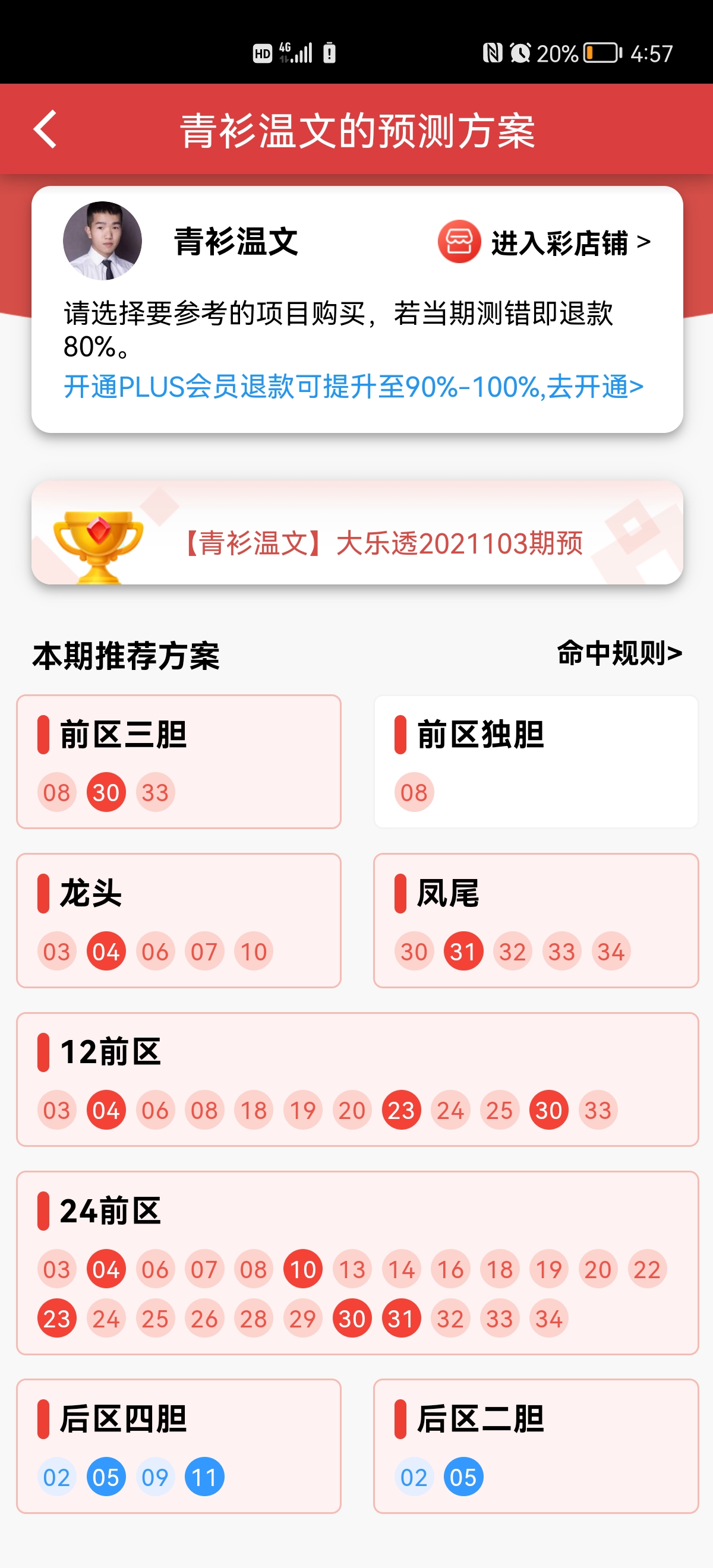713x1568 pixels.
Task: Pick the 24前区 prediction card
Action: pos(357,1263)
